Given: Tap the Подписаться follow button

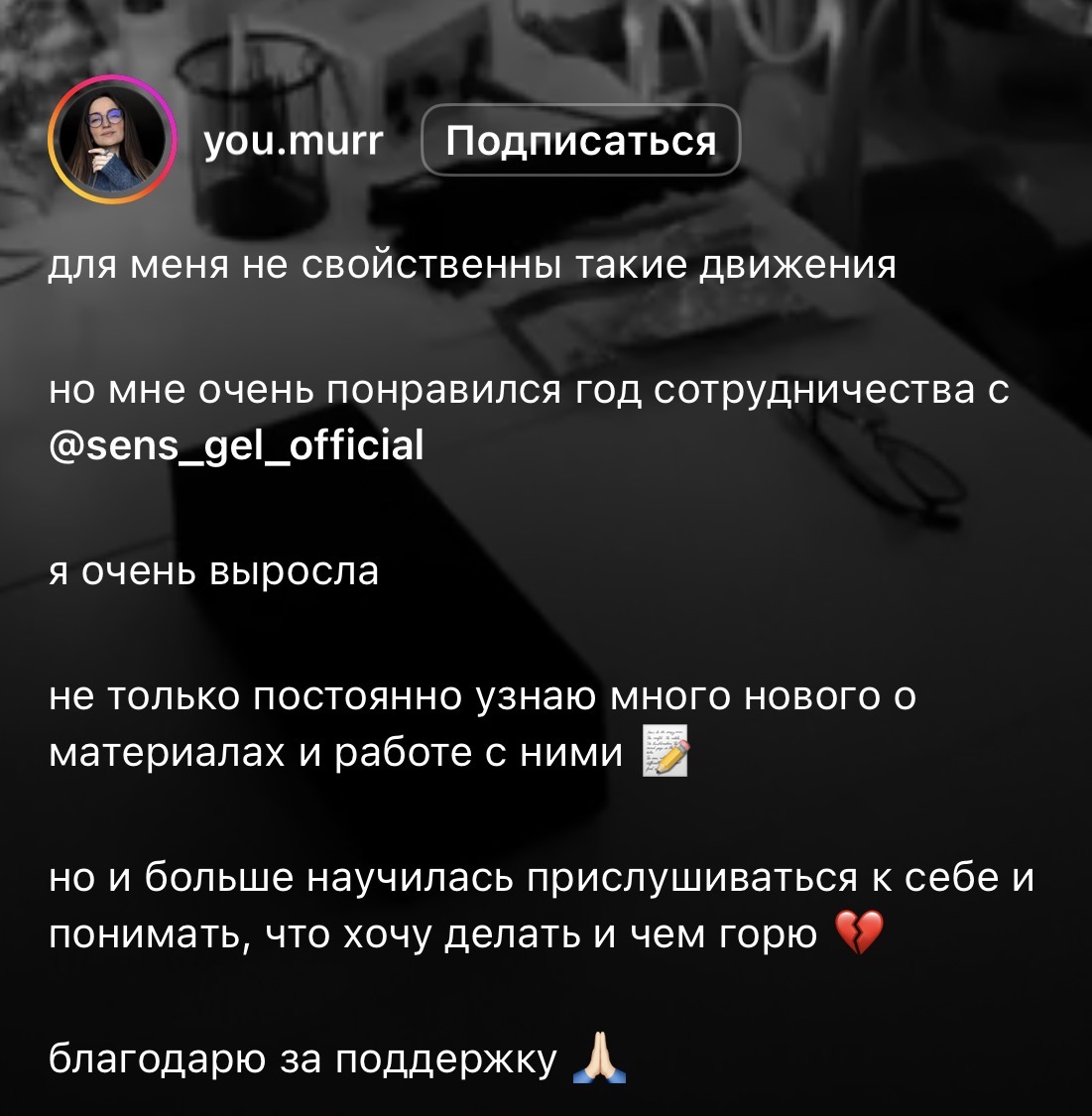Looking at the screenshot, I should pyautogui.click(x=580, y=141).
